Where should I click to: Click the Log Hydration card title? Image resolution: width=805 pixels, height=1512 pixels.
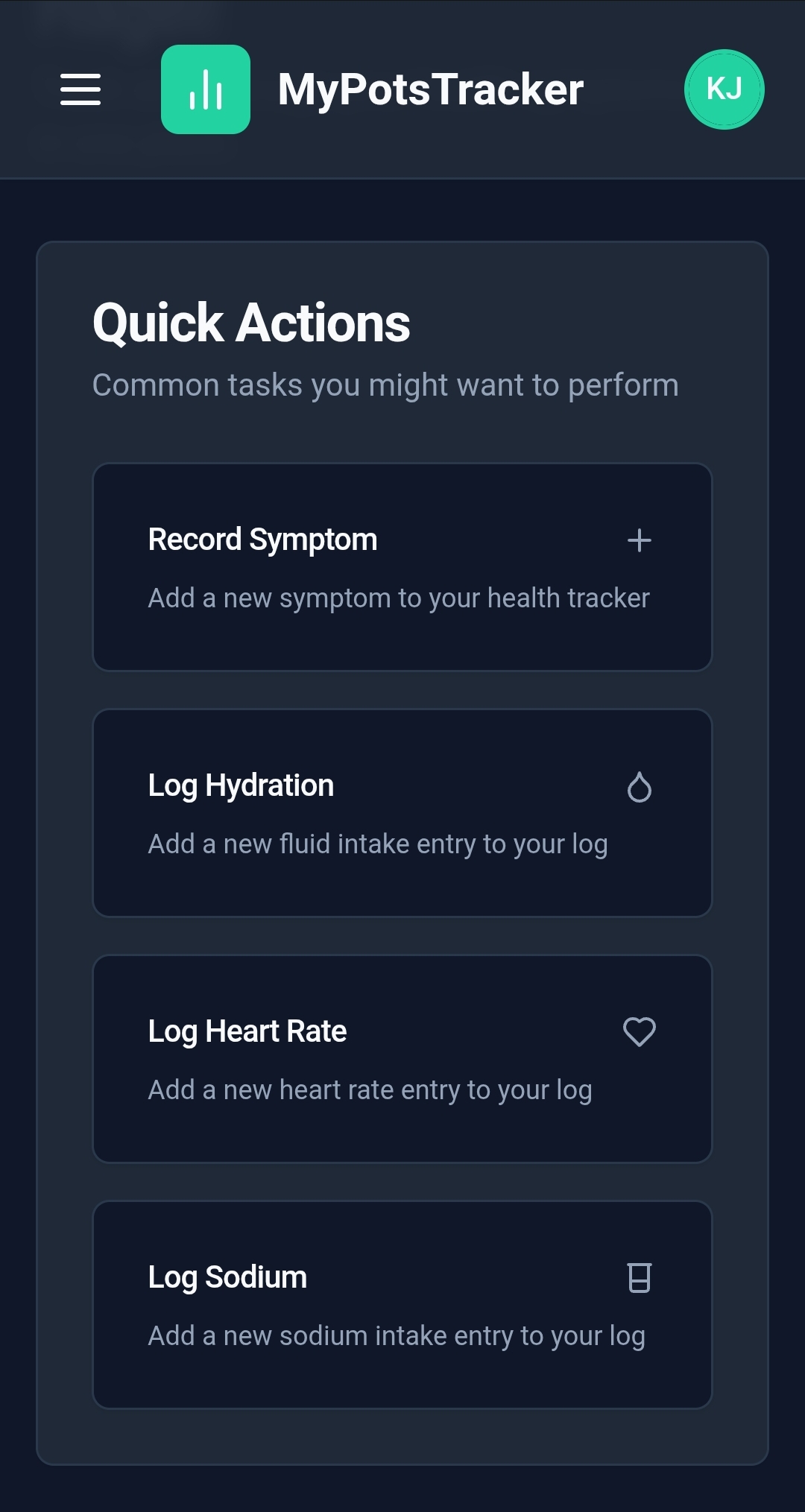pyautogui.click(x=241, y=785)
